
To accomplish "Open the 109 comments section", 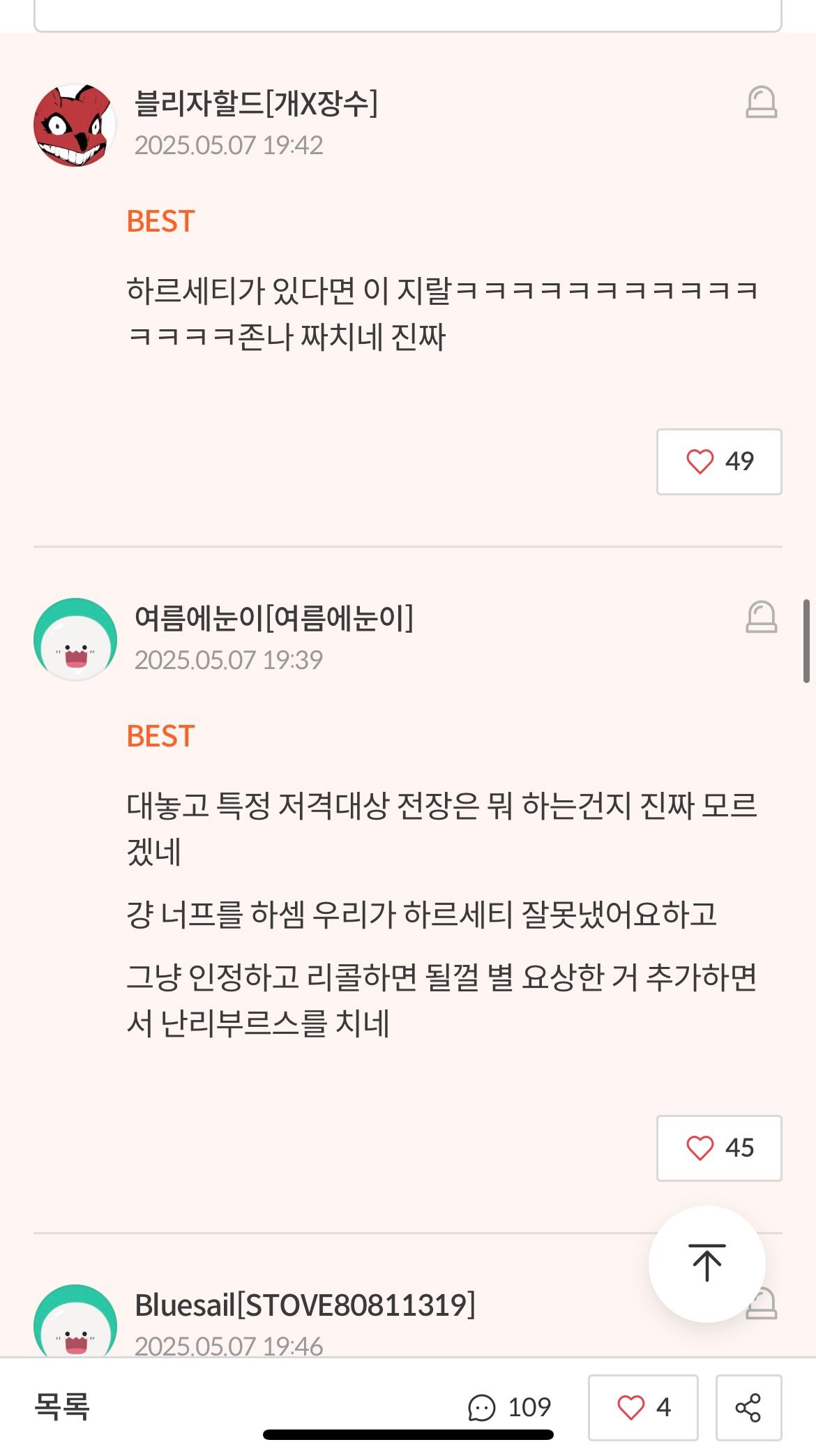I will click(x=510, y=1407).
